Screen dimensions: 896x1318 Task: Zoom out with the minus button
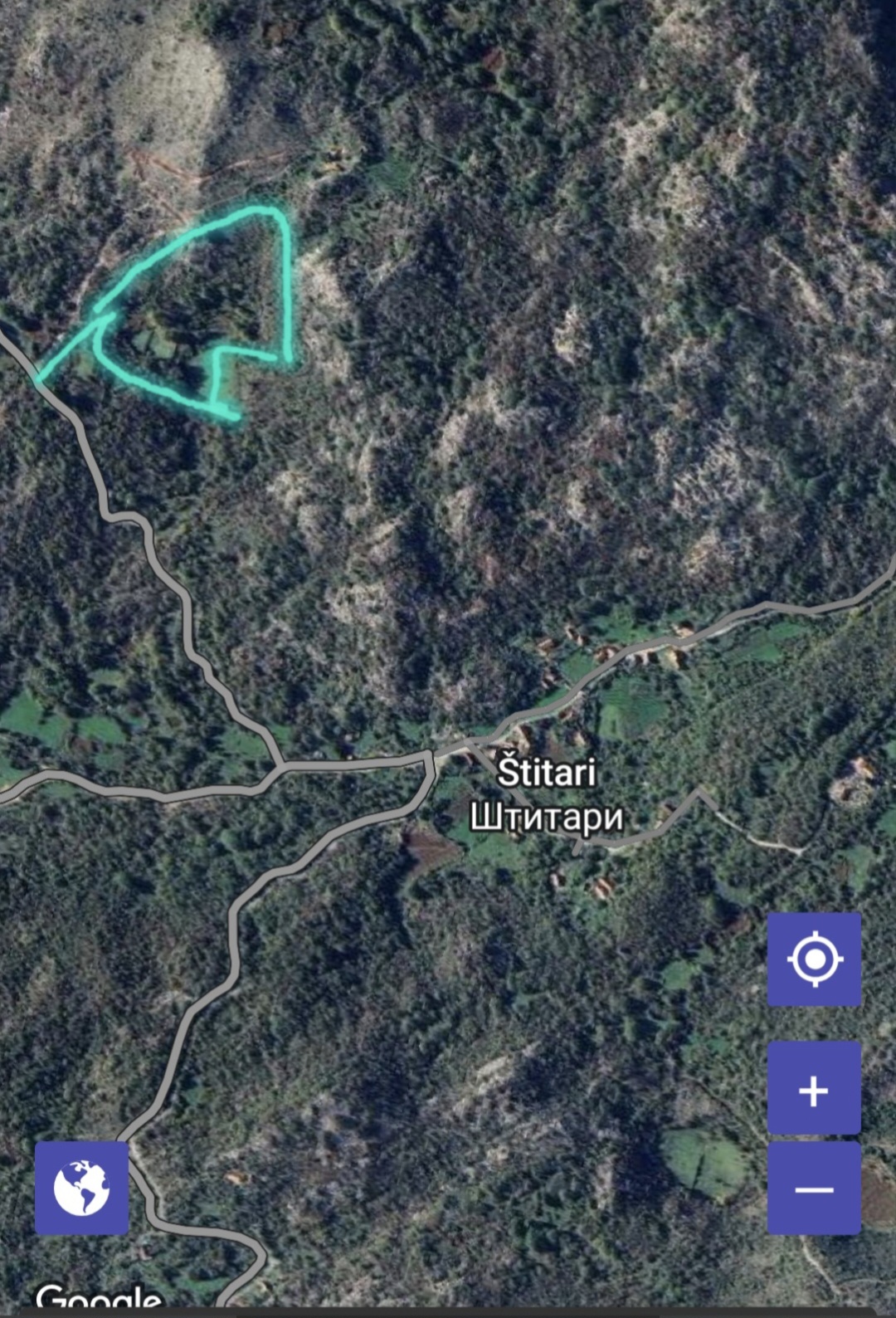coord(814,1189)
